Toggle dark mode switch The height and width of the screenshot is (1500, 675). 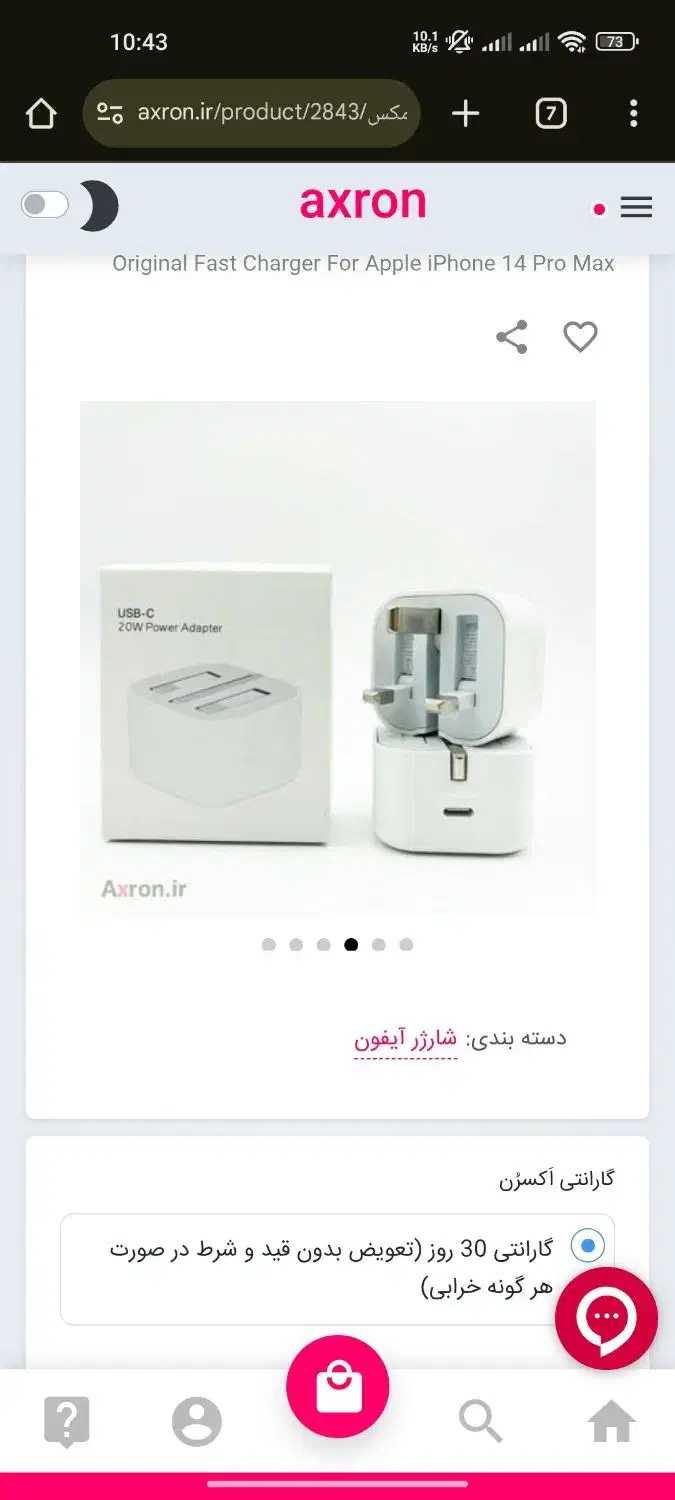(x=45, y=205)
